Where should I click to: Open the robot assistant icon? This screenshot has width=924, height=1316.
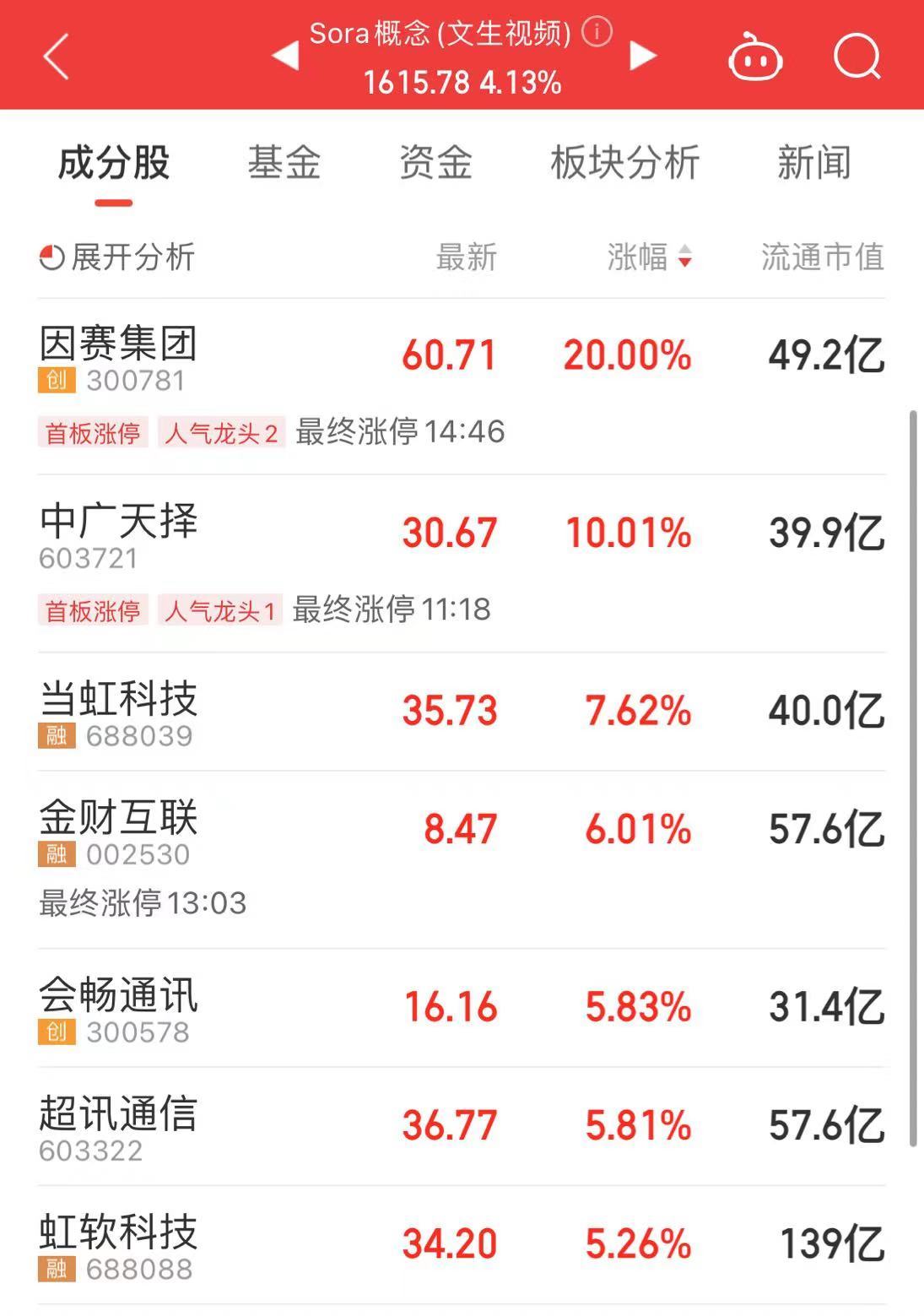tap(754, 57)
